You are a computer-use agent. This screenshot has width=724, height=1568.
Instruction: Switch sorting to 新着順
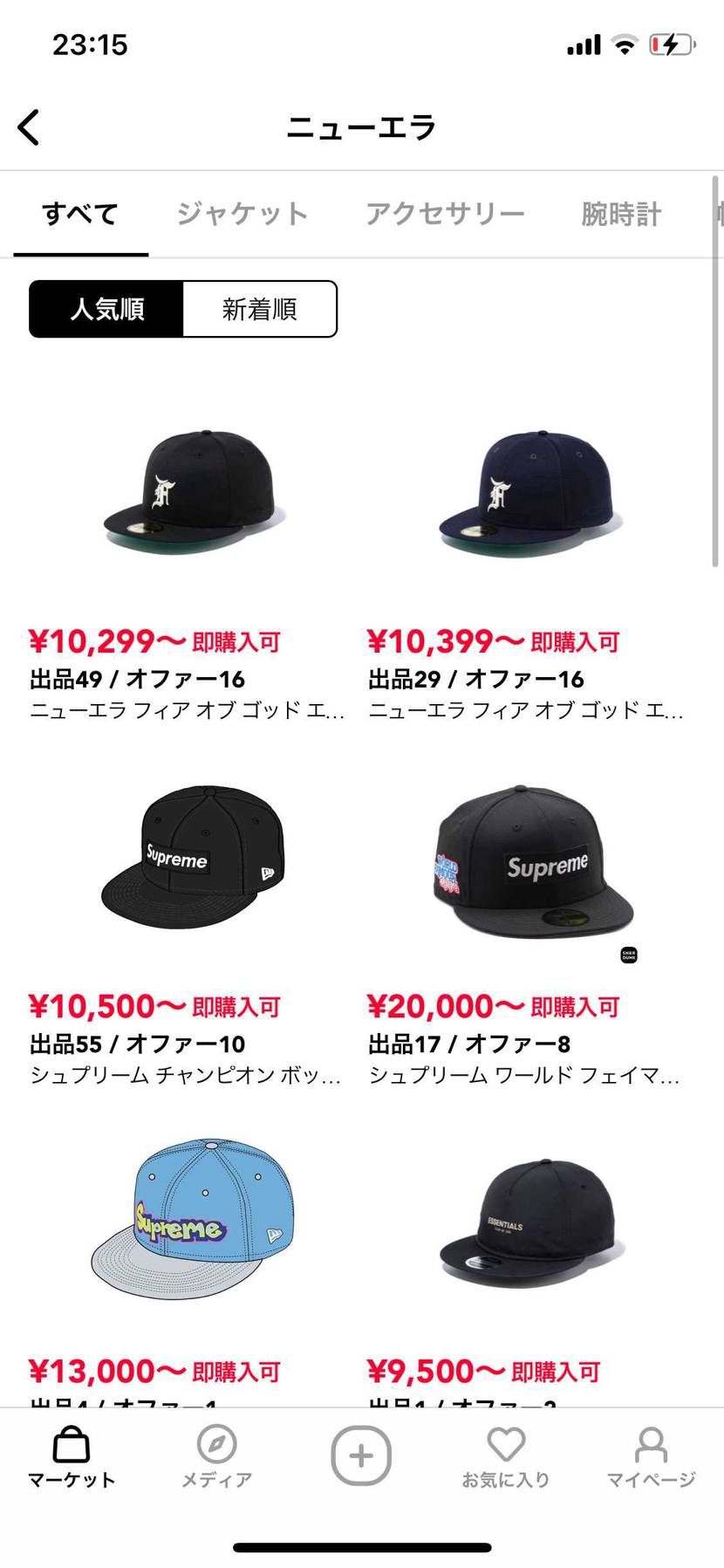pyautogui.click(x=259, y=308)
